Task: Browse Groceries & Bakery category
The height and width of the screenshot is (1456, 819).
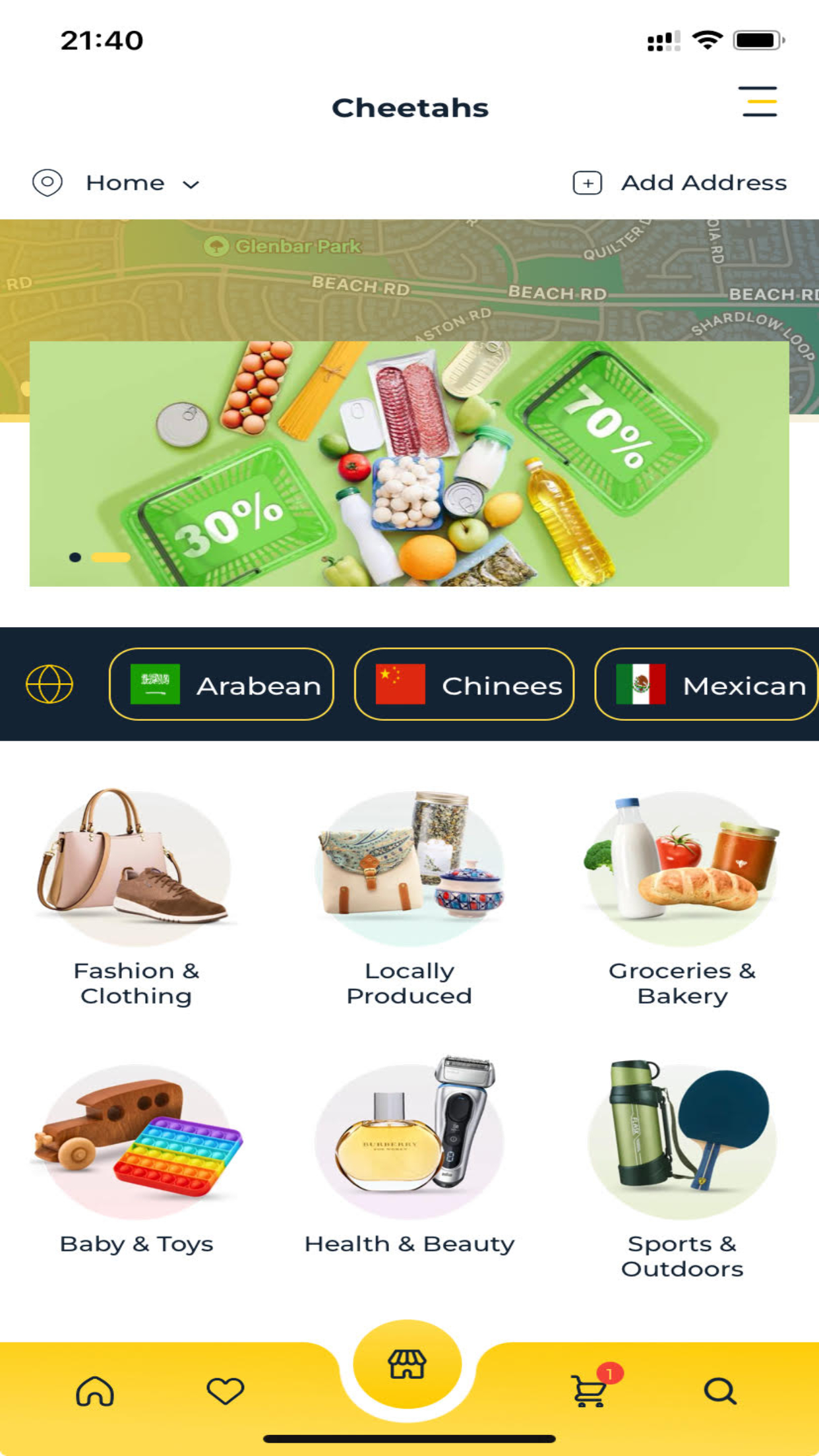Action: click(682, 897)
